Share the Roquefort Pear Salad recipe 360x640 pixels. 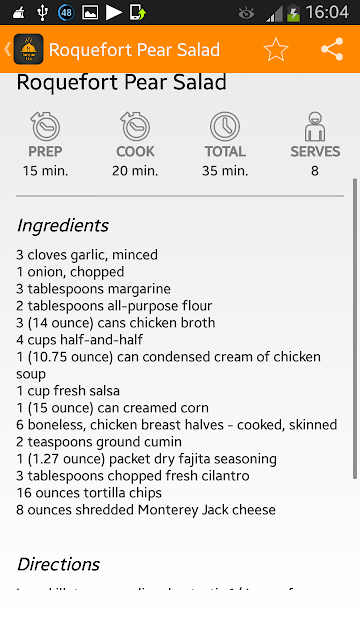point(332,49)
